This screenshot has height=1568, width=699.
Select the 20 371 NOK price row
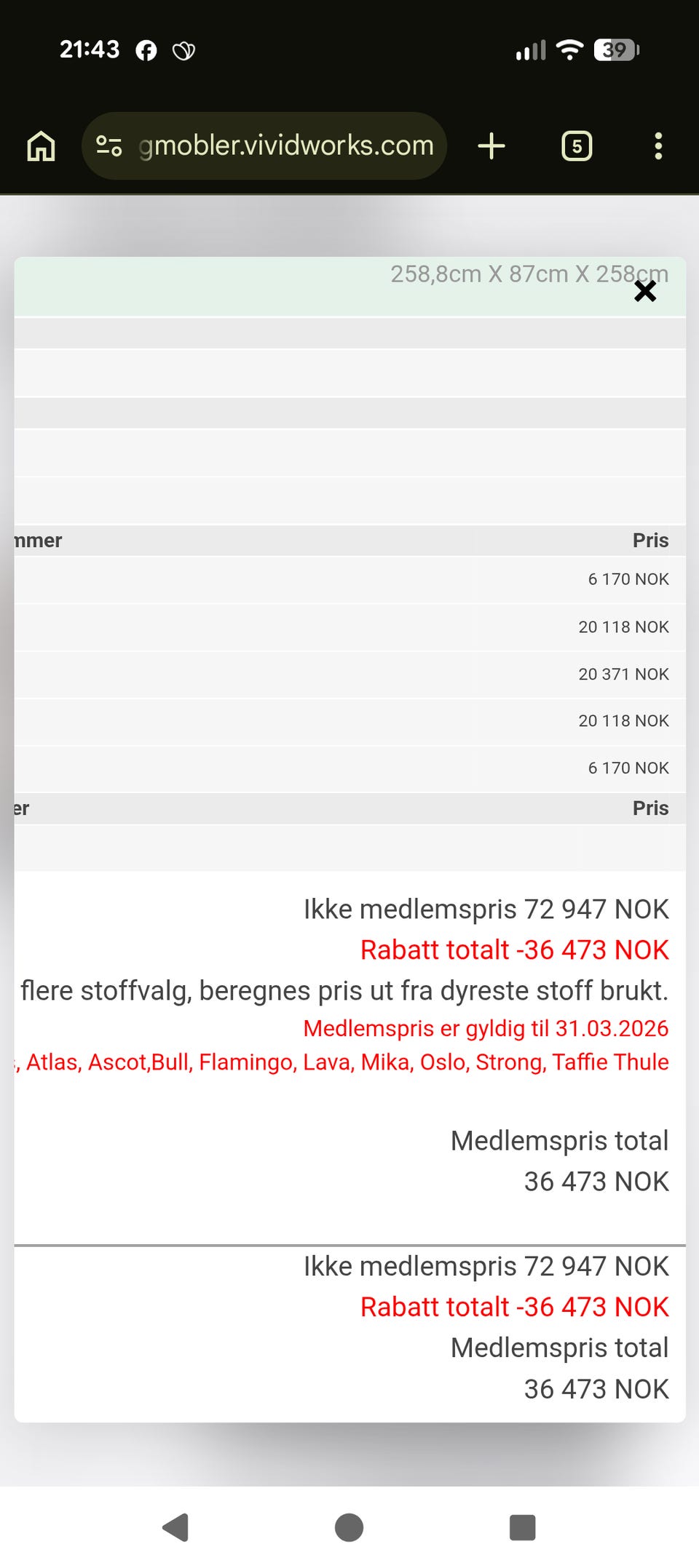(x=623, y=674)
